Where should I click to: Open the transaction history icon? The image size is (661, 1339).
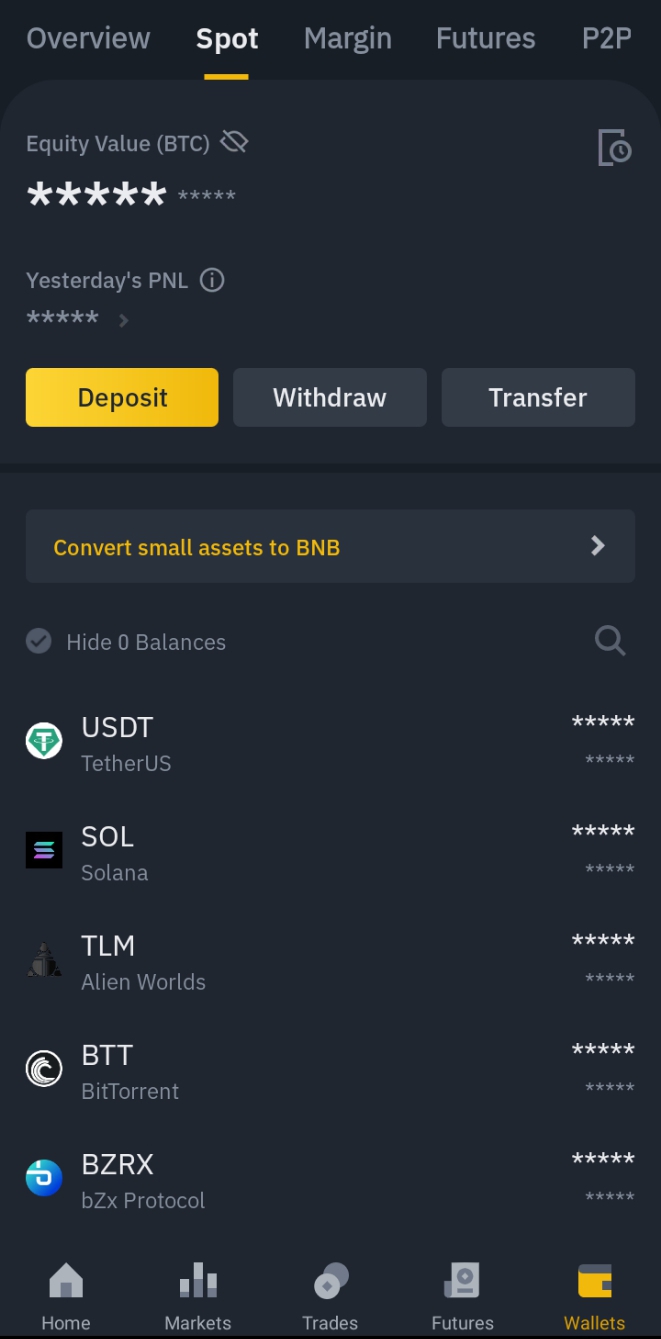tap(614, 148)
